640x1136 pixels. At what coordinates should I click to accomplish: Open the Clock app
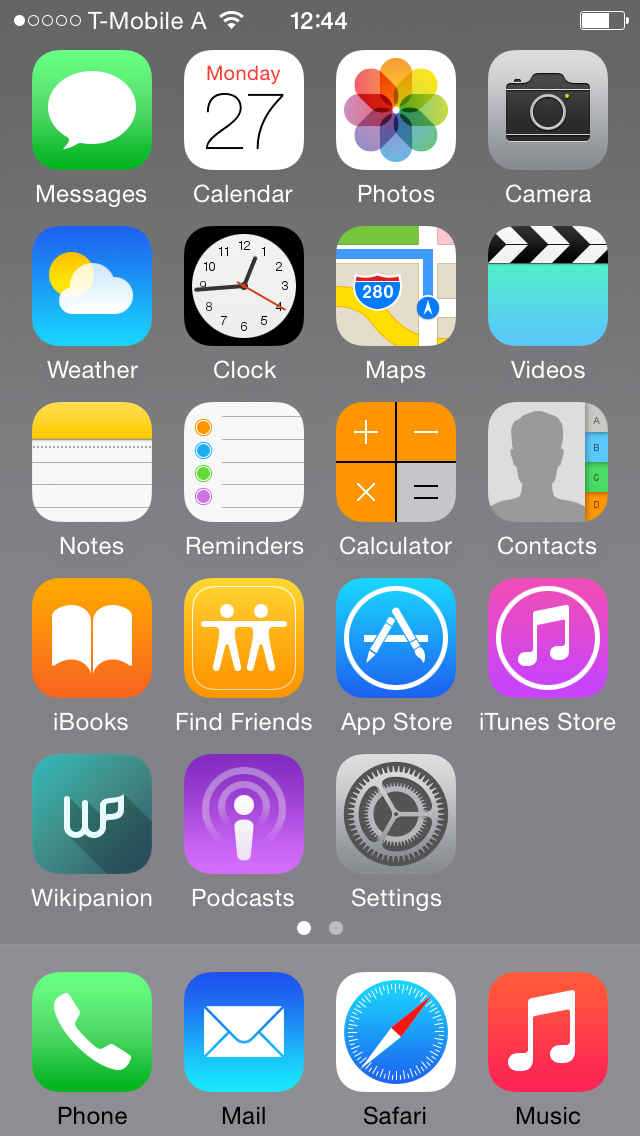pyautogui.click(x=244, y=286)
